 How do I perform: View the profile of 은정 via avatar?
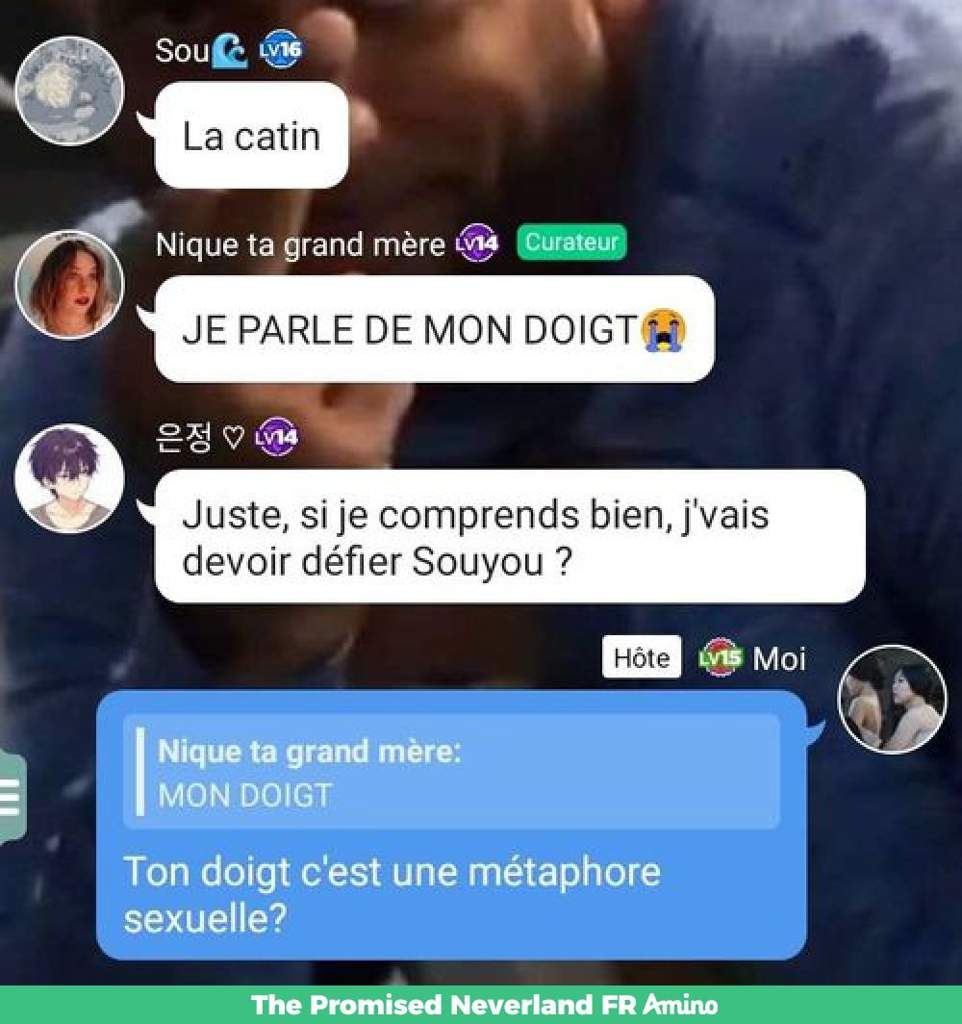pos(69,478)
